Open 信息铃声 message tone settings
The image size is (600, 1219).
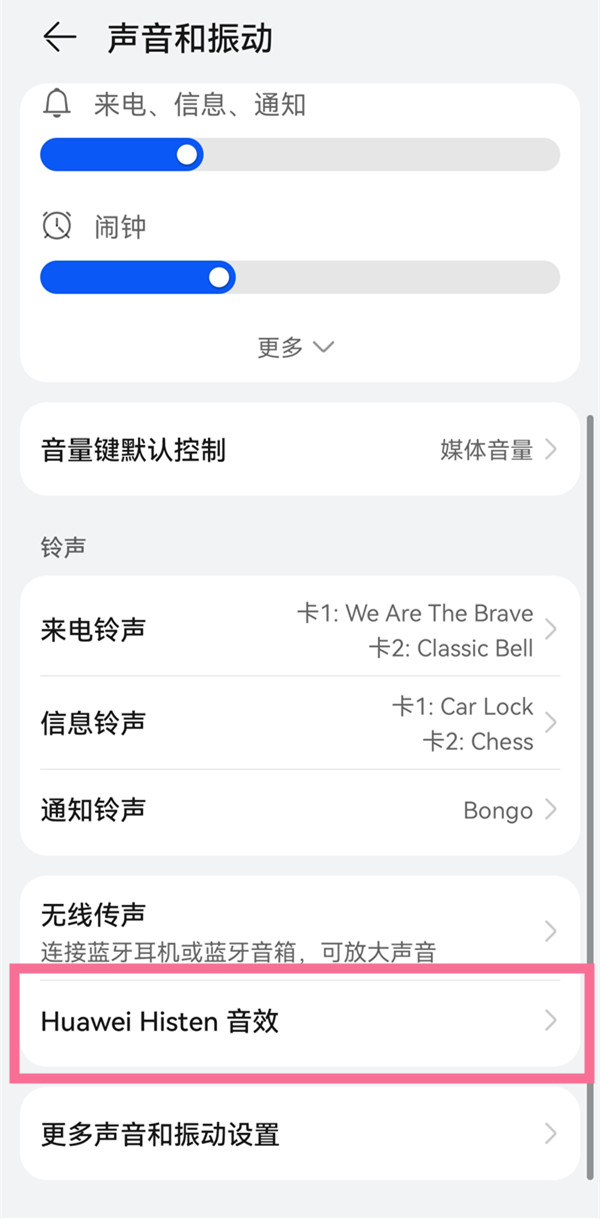(x=300, y=723)
